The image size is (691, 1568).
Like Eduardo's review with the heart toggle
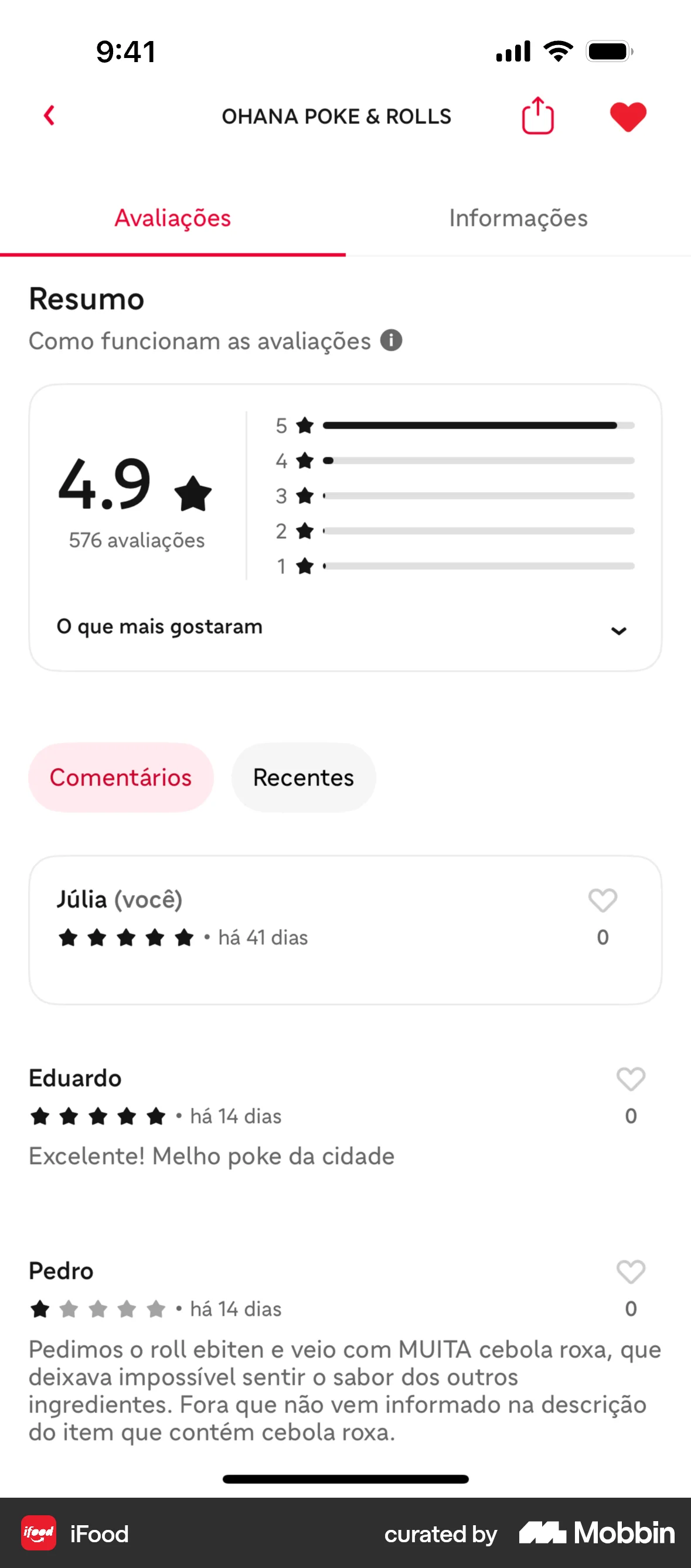pyautogui.click(x=630, y=1078)
